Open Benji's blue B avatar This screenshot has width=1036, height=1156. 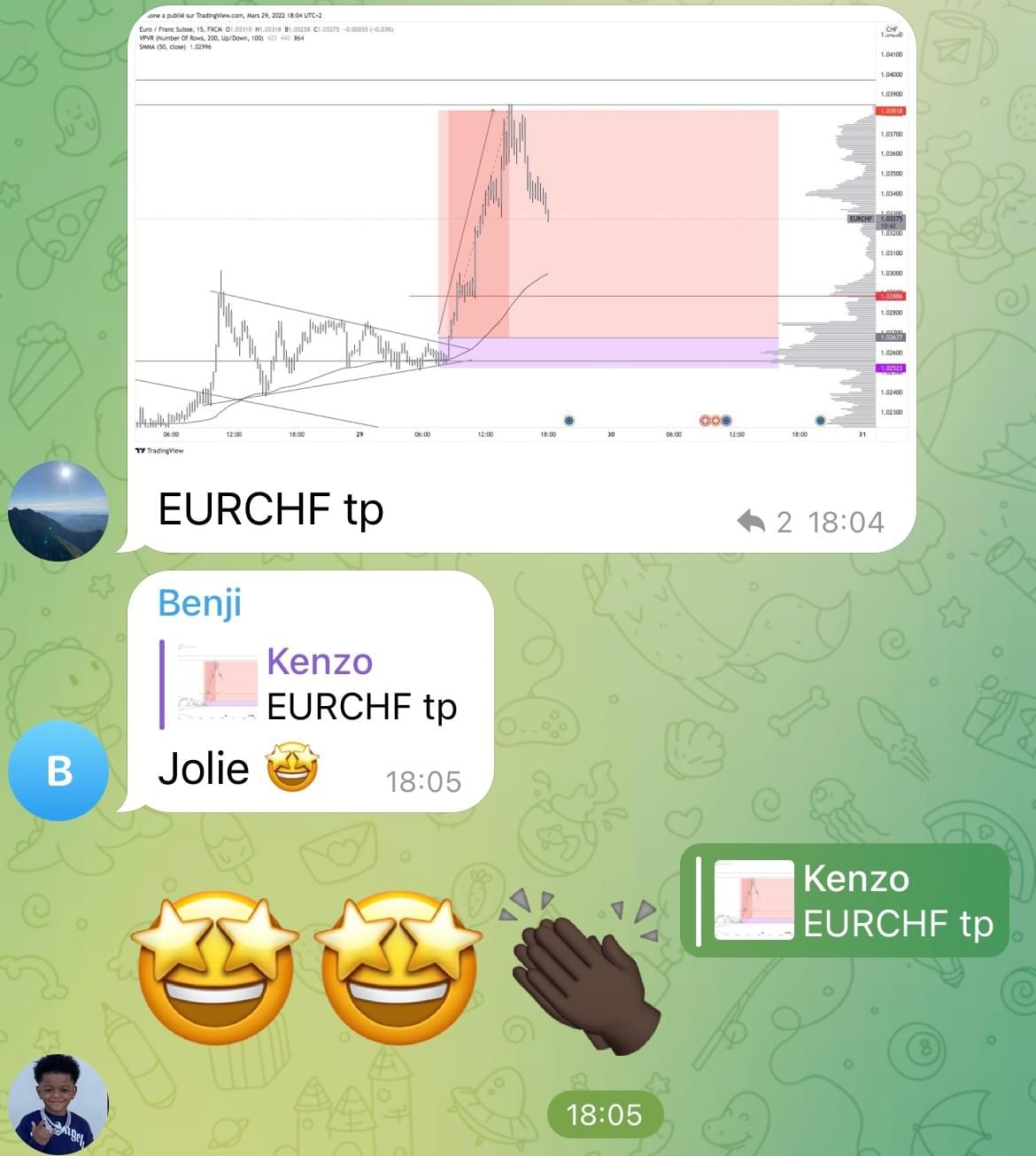(x=58, y=771)
